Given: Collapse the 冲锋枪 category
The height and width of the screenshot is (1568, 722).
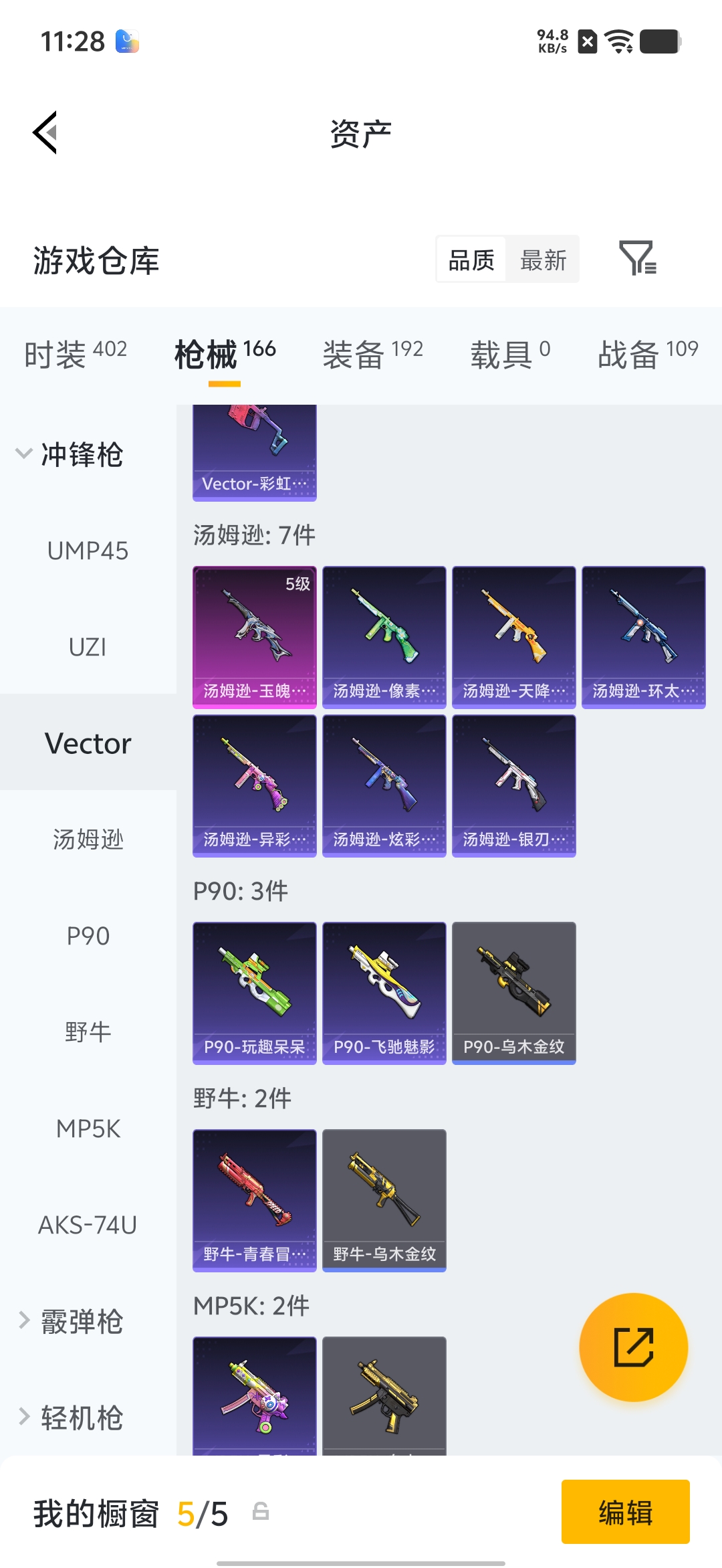Looking at the screenshot, I should coord(70,455).
